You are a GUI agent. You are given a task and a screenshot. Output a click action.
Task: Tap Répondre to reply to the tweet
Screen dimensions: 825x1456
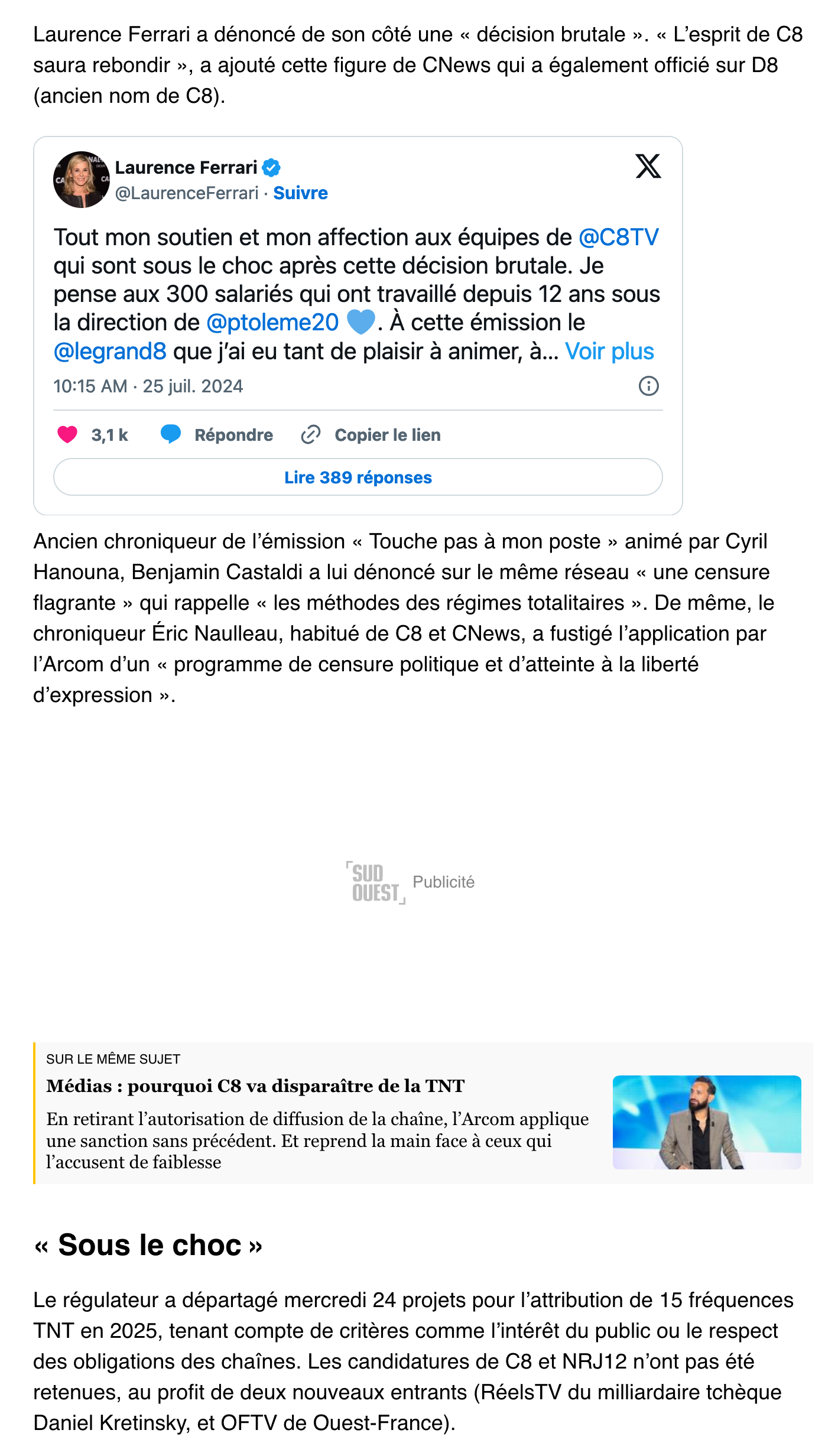pos(217,435)
